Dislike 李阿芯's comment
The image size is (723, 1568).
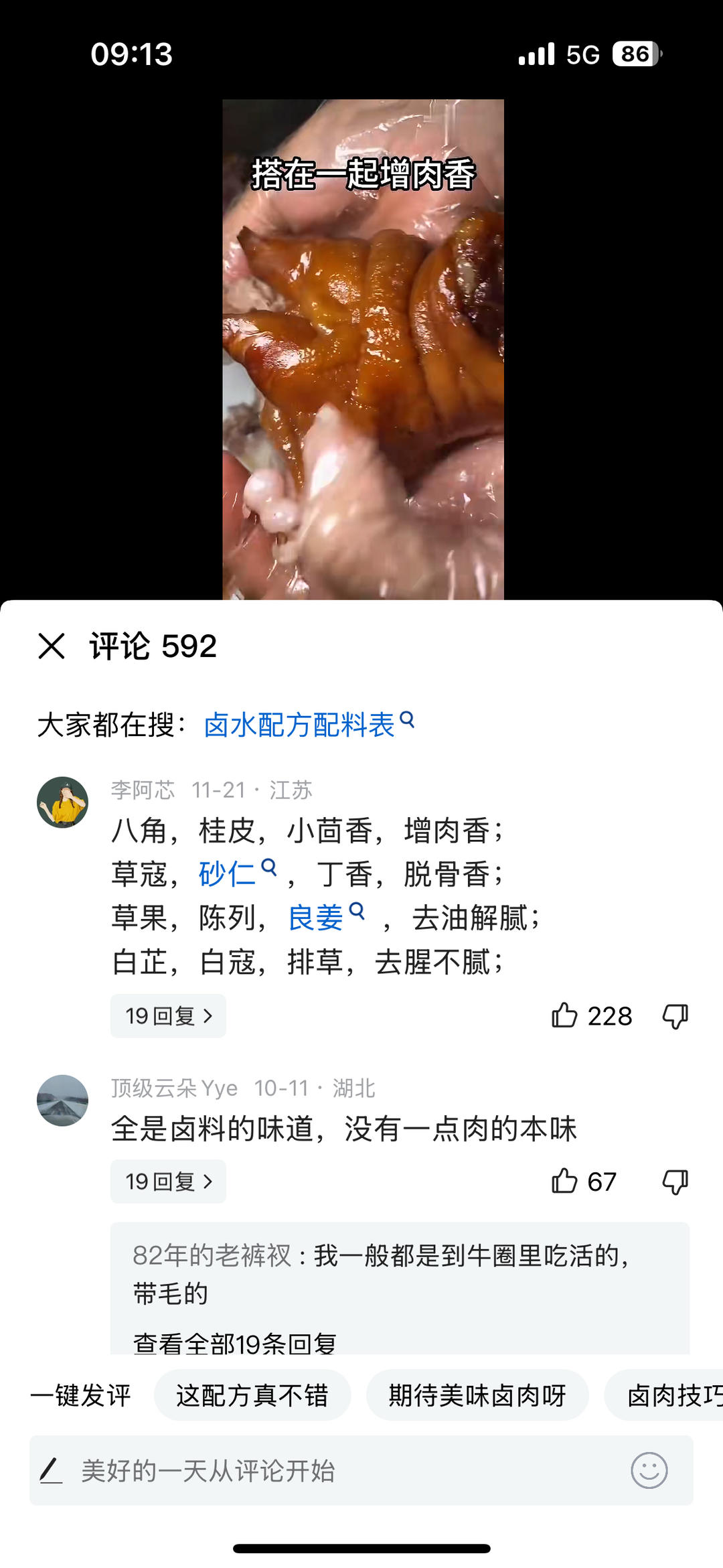coord(675,1016)
